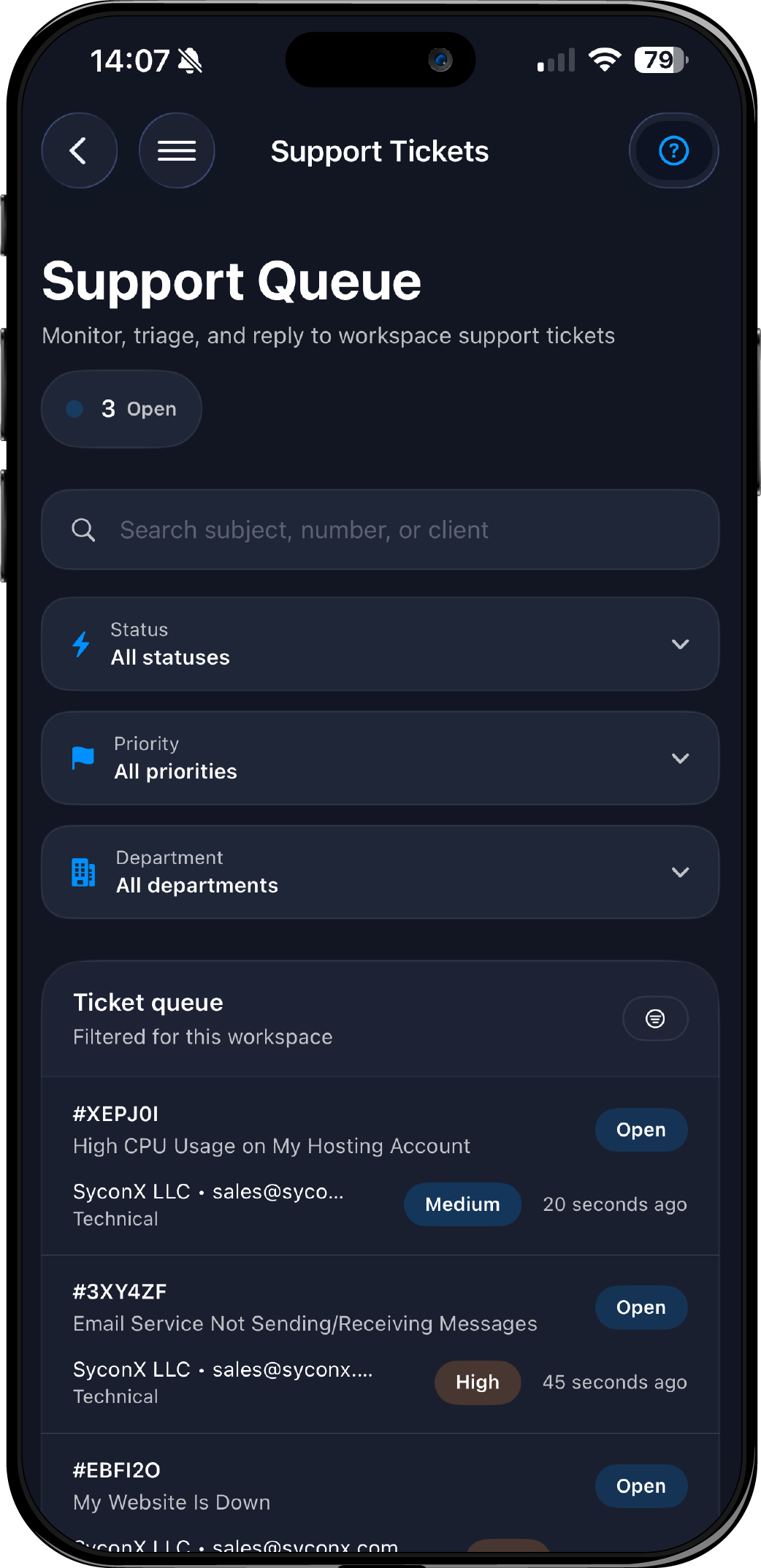Tap the search field for tickets
Screen dimensions: 761x1568
pyautogui.click(x=380, y=529)
